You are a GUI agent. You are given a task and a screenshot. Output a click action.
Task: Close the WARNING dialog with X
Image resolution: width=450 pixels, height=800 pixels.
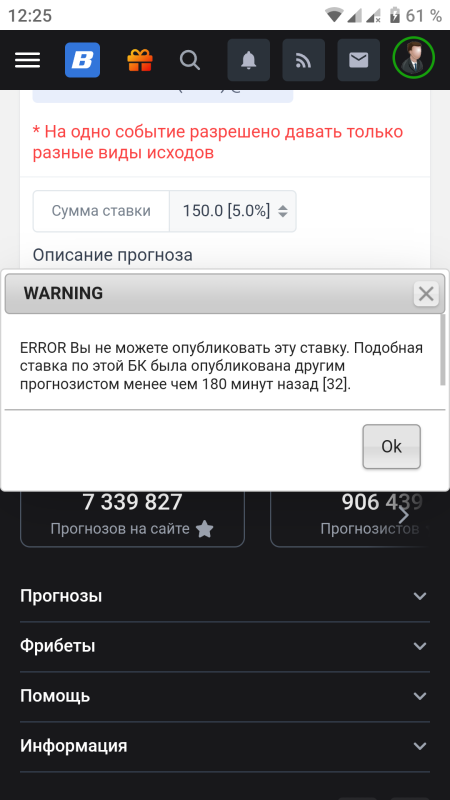[426, 294]
